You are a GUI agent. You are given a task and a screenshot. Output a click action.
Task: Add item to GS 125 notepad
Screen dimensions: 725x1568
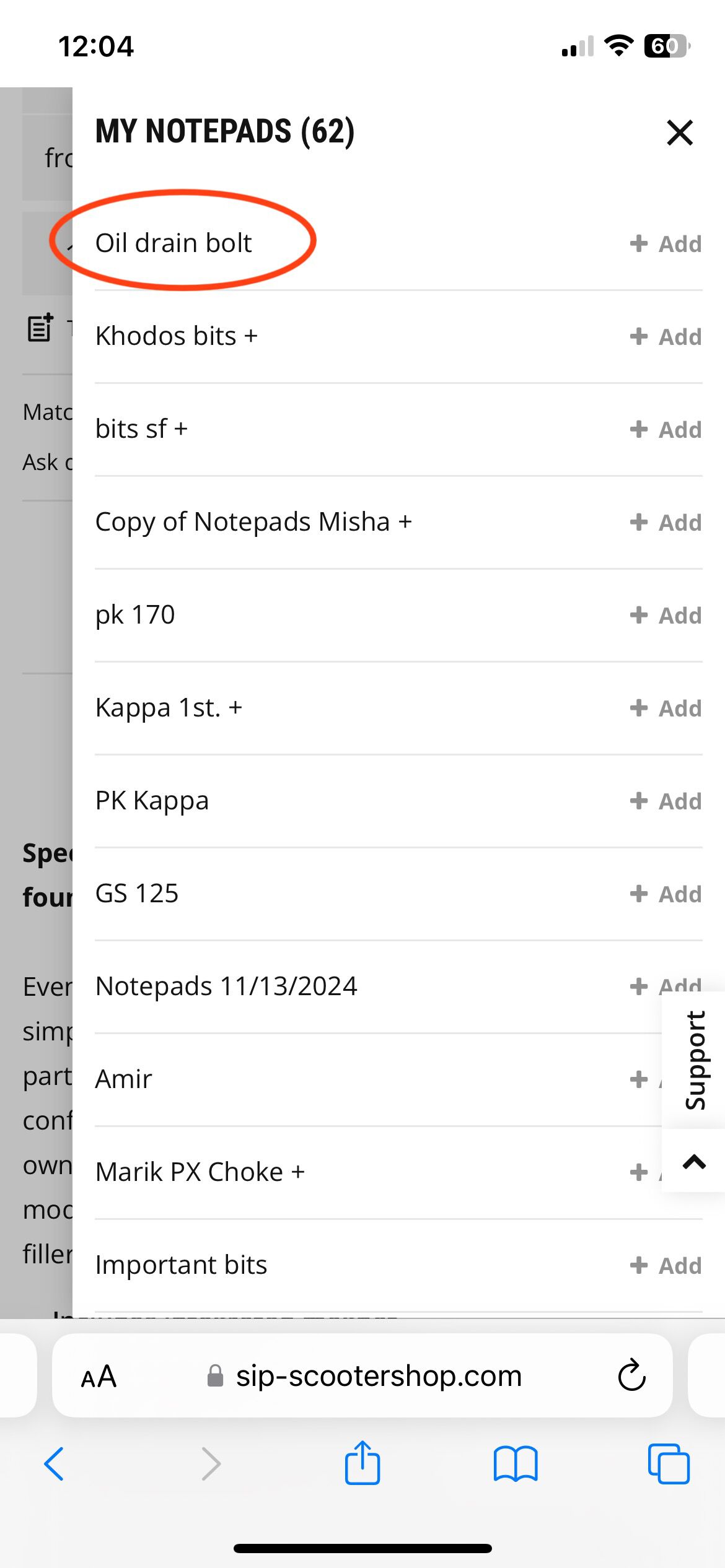(x=666, y=894)
